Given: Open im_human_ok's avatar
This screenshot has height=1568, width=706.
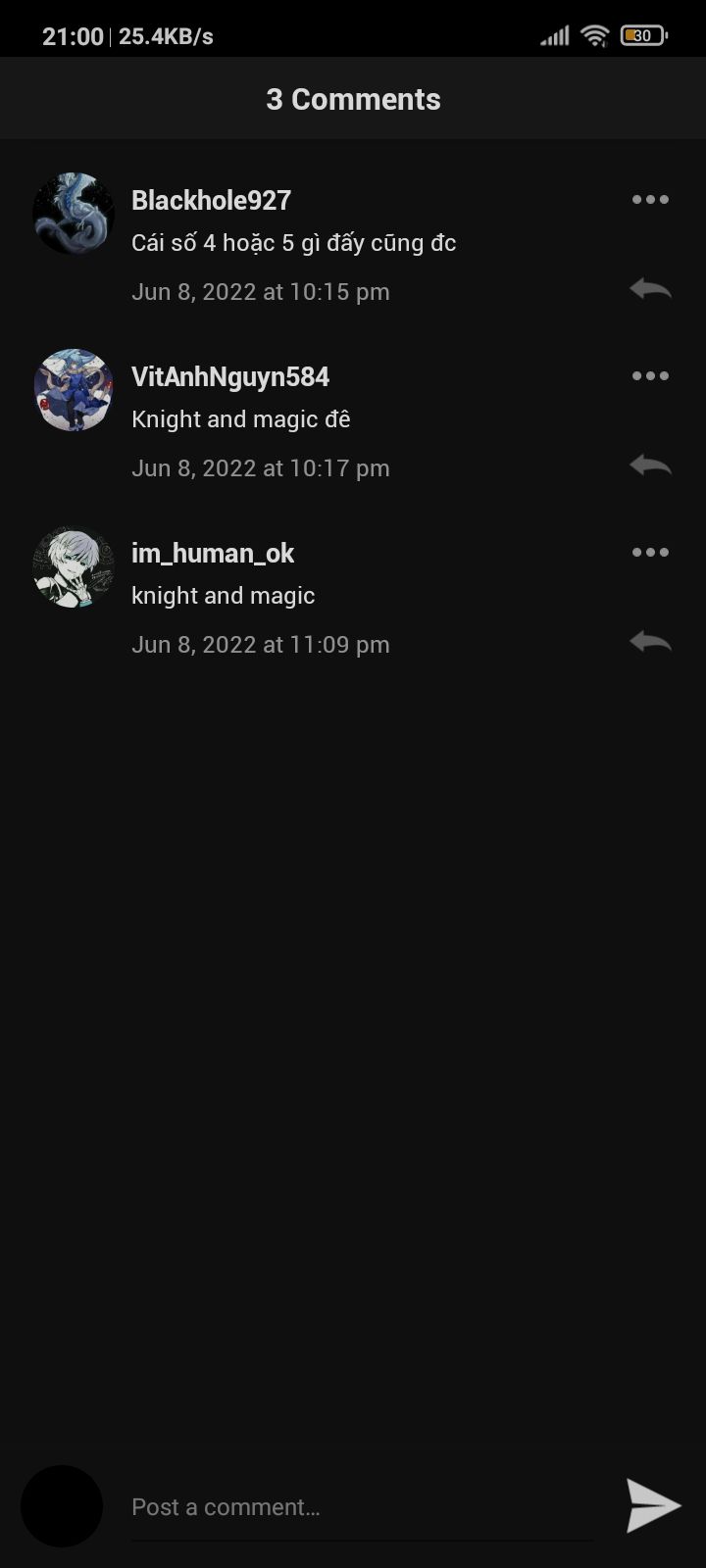Looking at the screenshot, I should tap(74, 566).
